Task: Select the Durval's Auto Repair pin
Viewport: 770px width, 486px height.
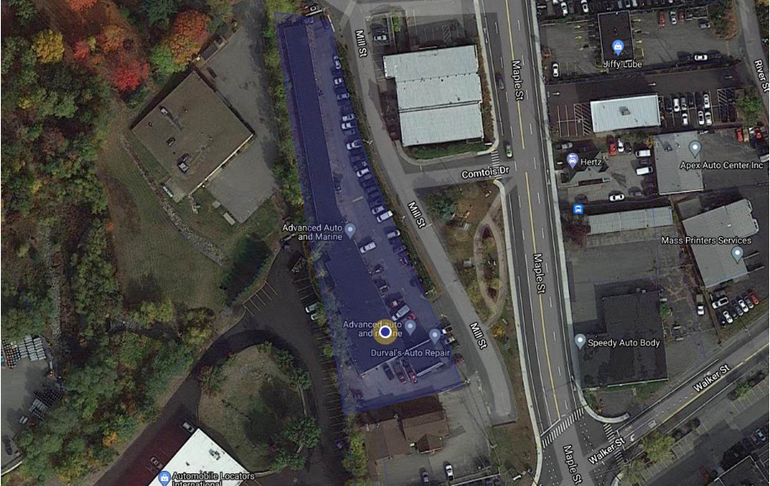Action: (x=435, y=335)
